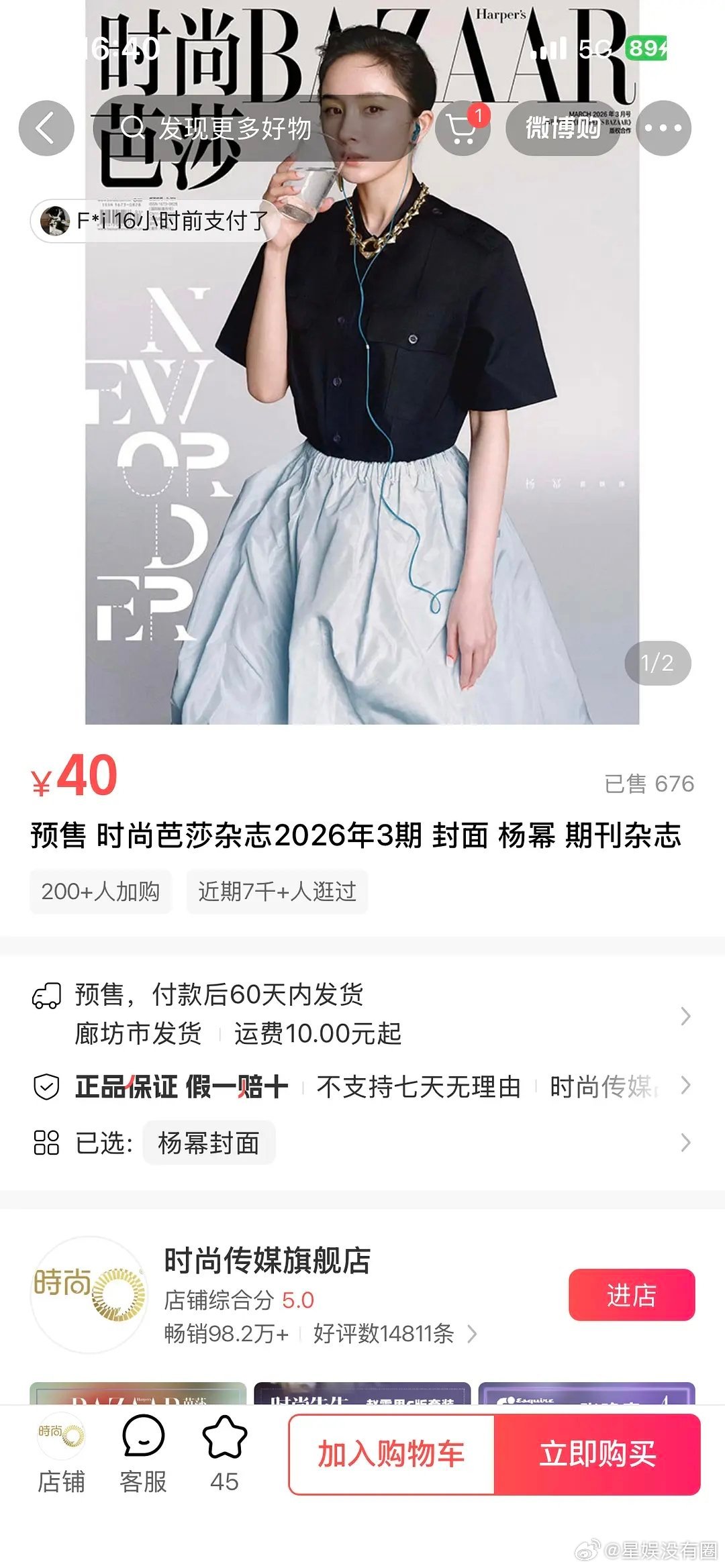Tap the 200+人加购 tag
This screenshot has width=725, height=1568.
click(x=99, y=891)
